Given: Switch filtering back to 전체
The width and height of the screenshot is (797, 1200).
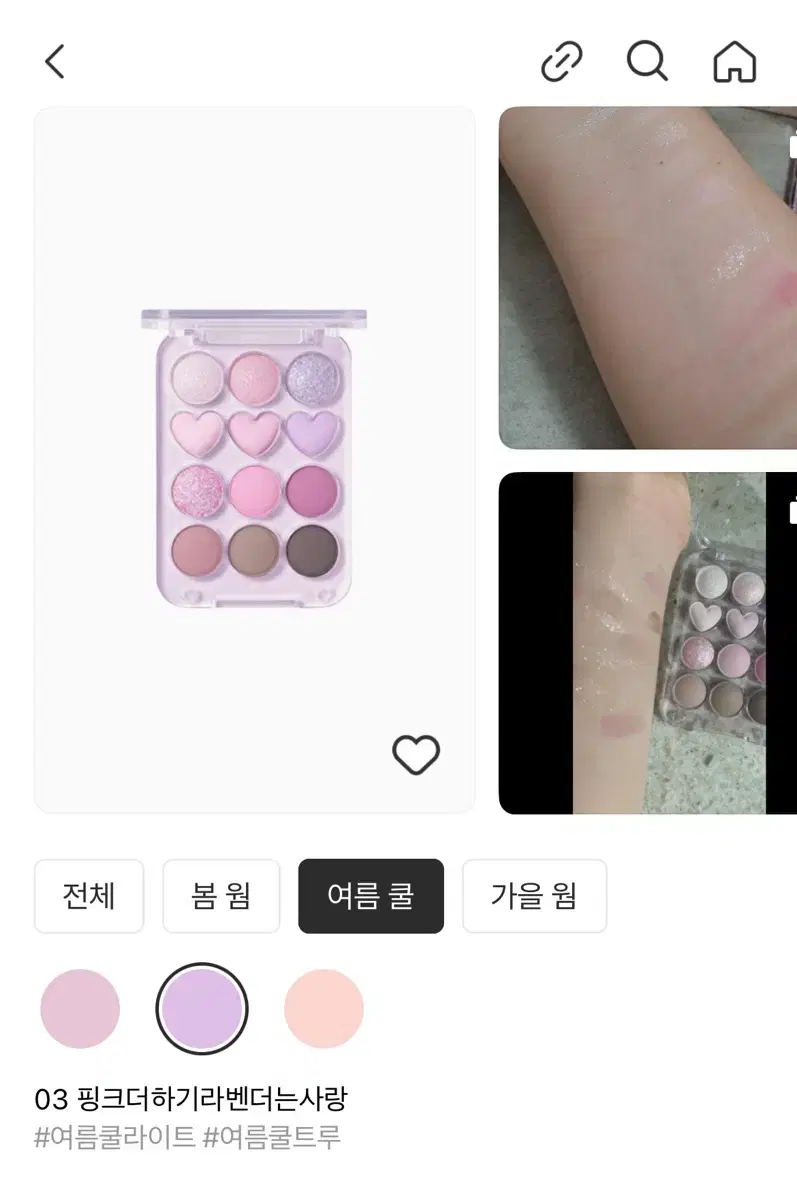Looking at the screenshot, I should (89, 896).
